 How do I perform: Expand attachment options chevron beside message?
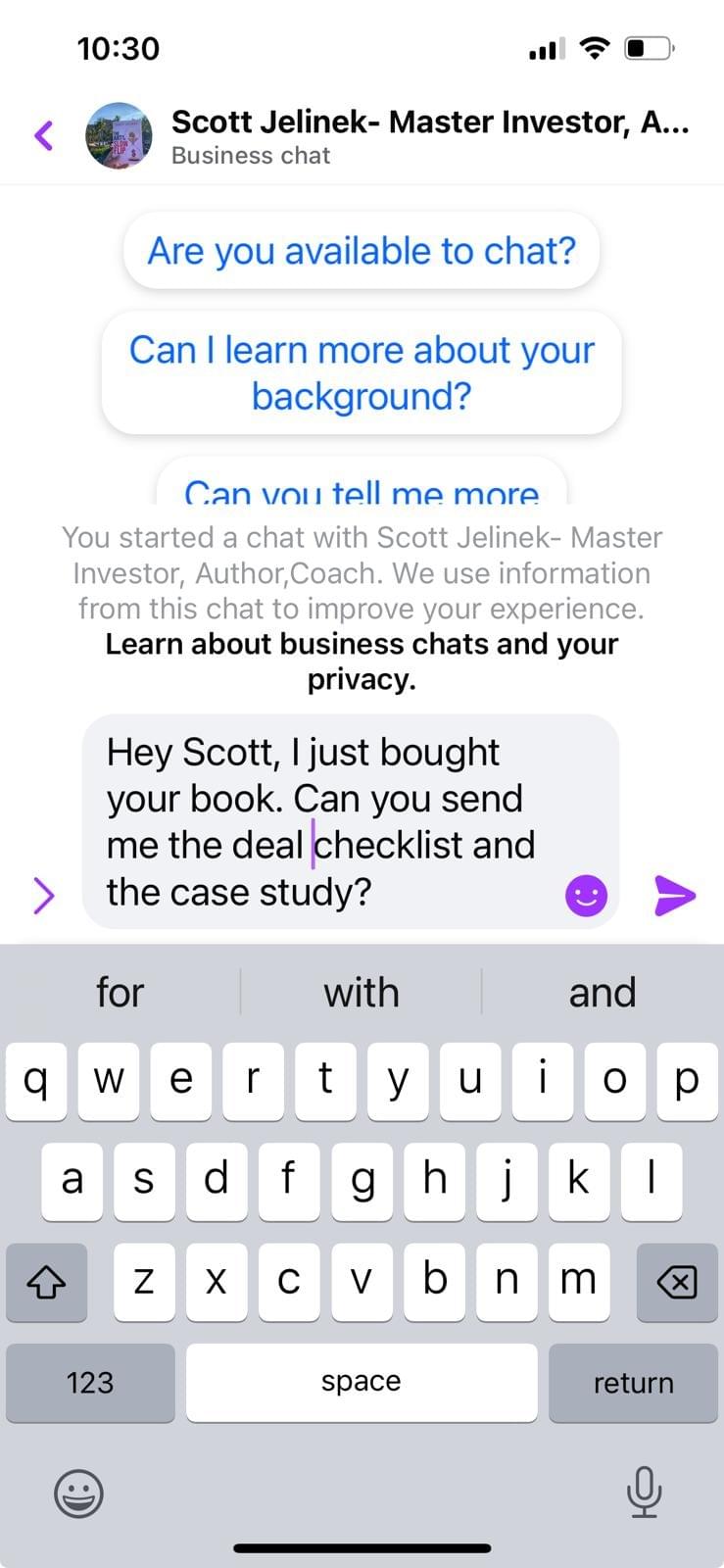(x=43, y=895)
